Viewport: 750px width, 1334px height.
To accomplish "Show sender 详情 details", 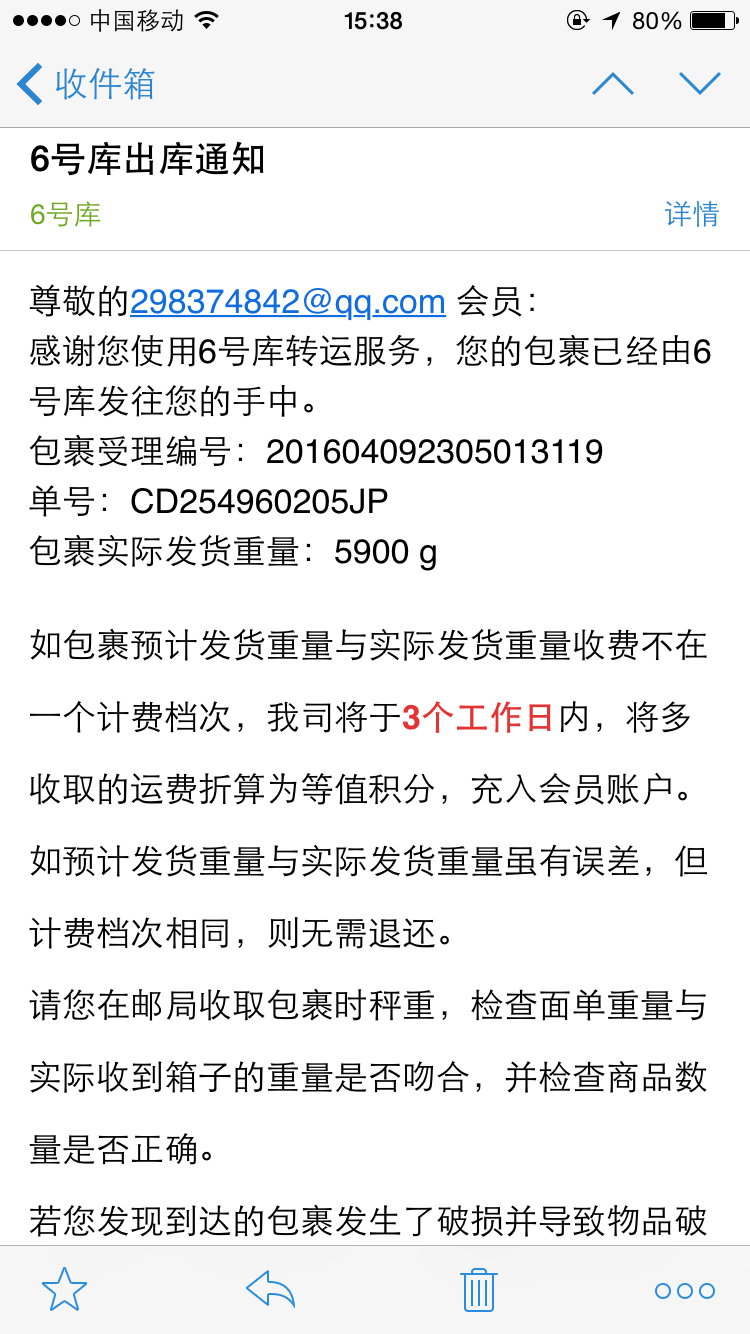I will click(x=692, y=214).
